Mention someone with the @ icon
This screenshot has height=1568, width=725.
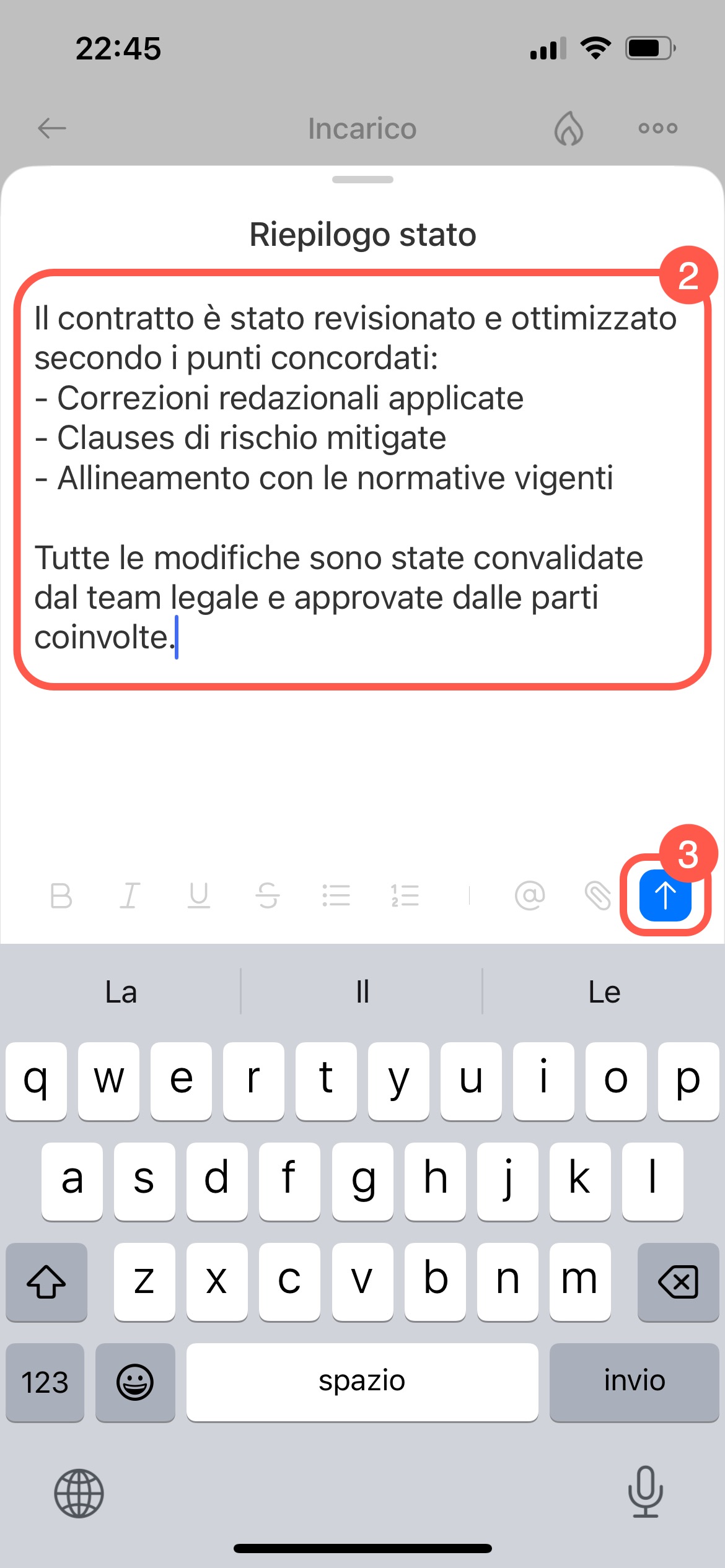point(530,895)
